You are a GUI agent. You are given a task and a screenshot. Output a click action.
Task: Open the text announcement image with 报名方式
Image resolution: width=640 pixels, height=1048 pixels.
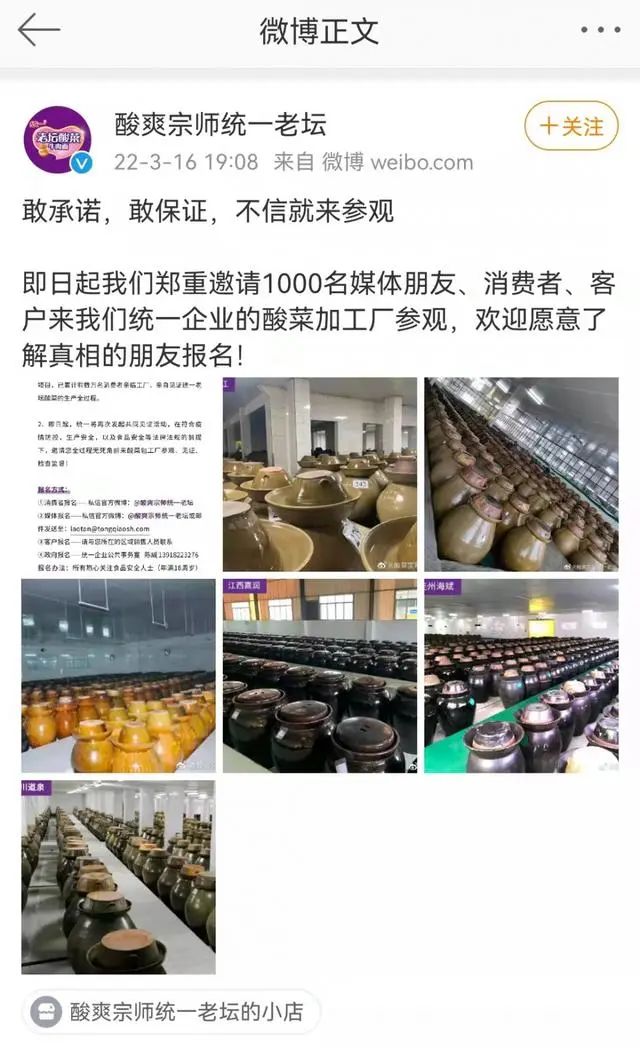pyautogui.click(x=118, y=474)
